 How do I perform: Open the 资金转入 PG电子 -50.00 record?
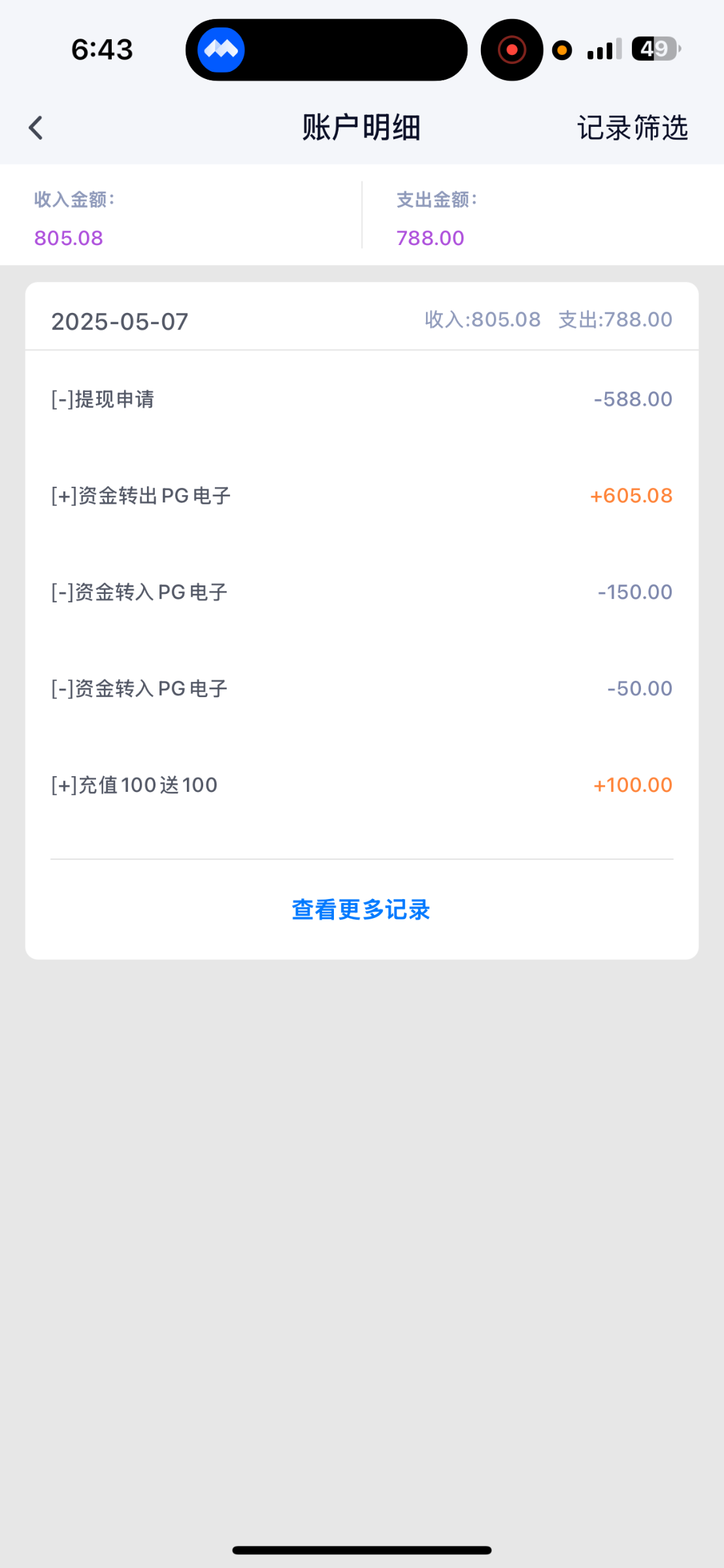coord(362,689)
